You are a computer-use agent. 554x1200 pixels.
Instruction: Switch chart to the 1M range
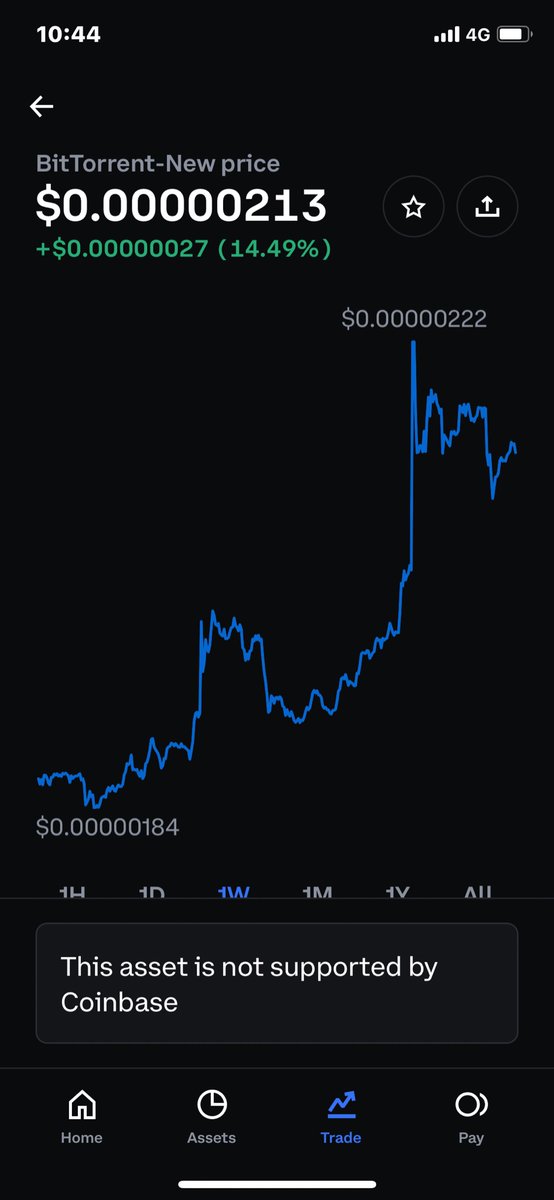pos(317,891)
